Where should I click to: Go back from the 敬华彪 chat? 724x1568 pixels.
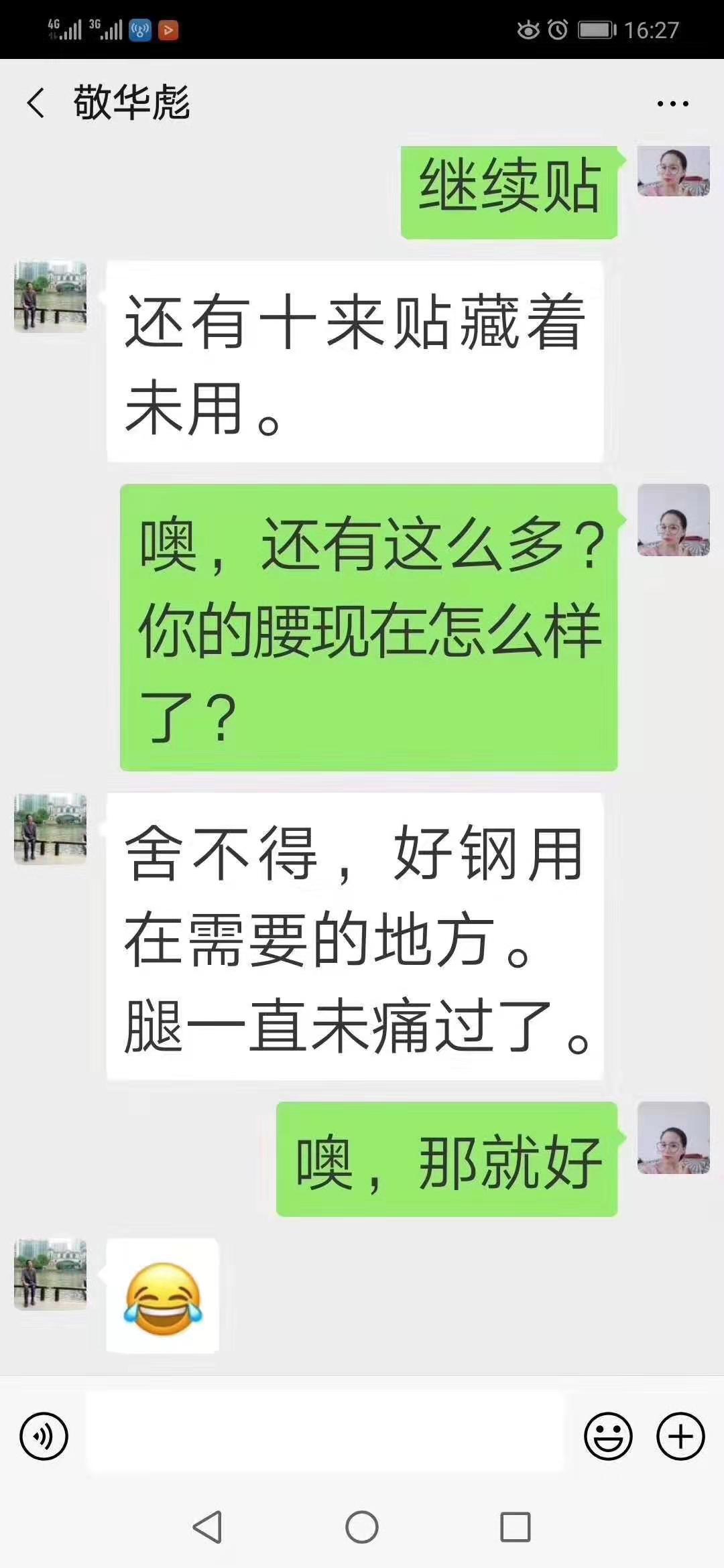pyautogui.click(x=36, y=103)
